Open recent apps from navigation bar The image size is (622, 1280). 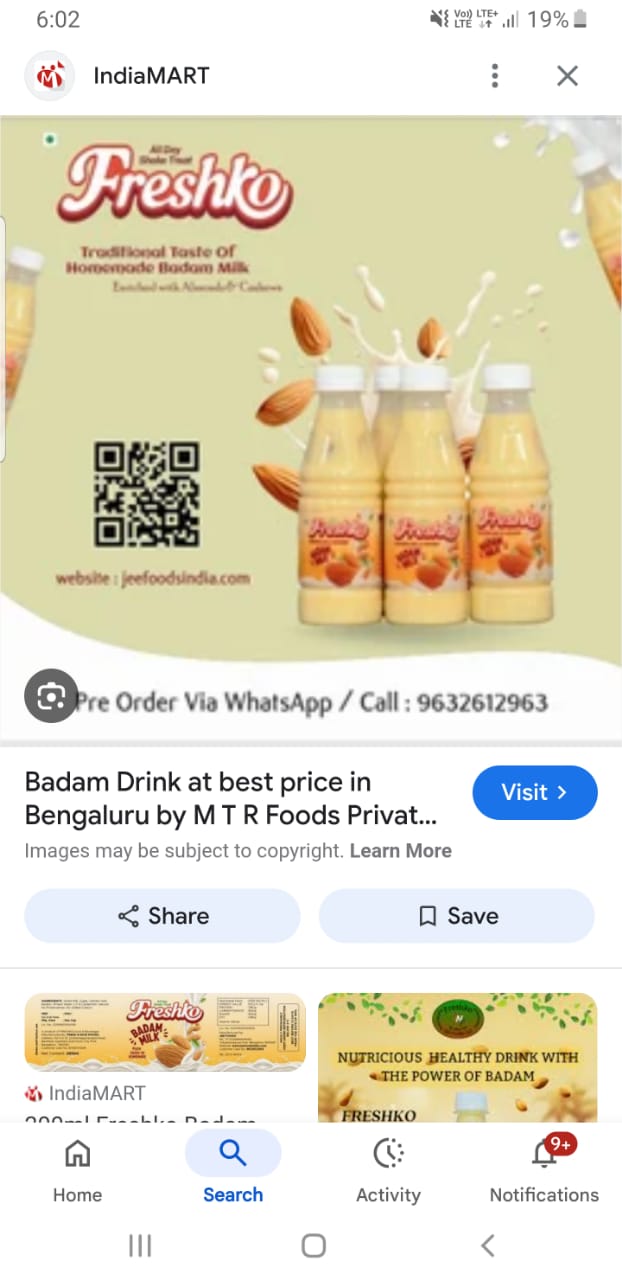(x=140, y=1245)
